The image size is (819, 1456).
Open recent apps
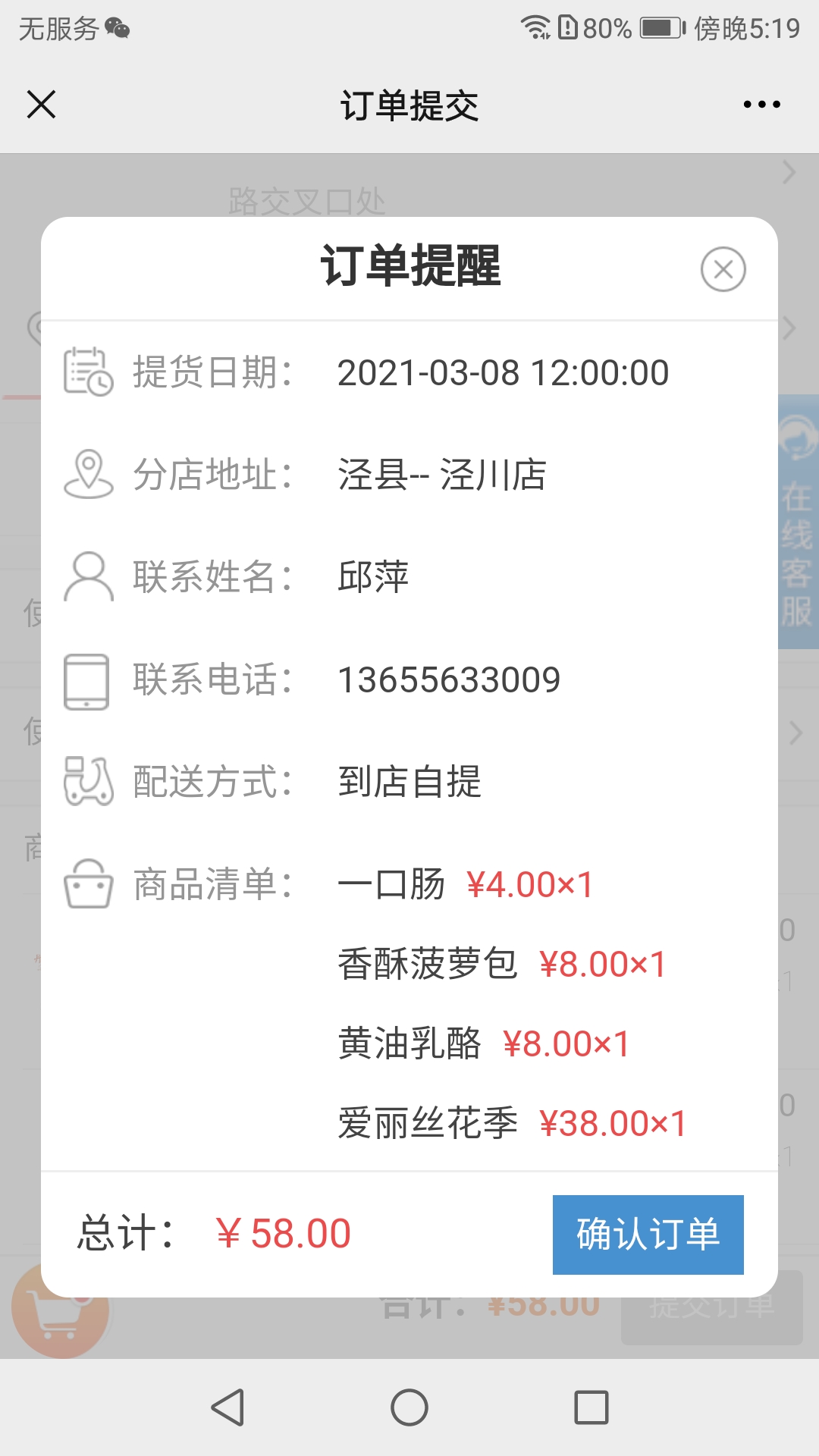[591, 1407]
